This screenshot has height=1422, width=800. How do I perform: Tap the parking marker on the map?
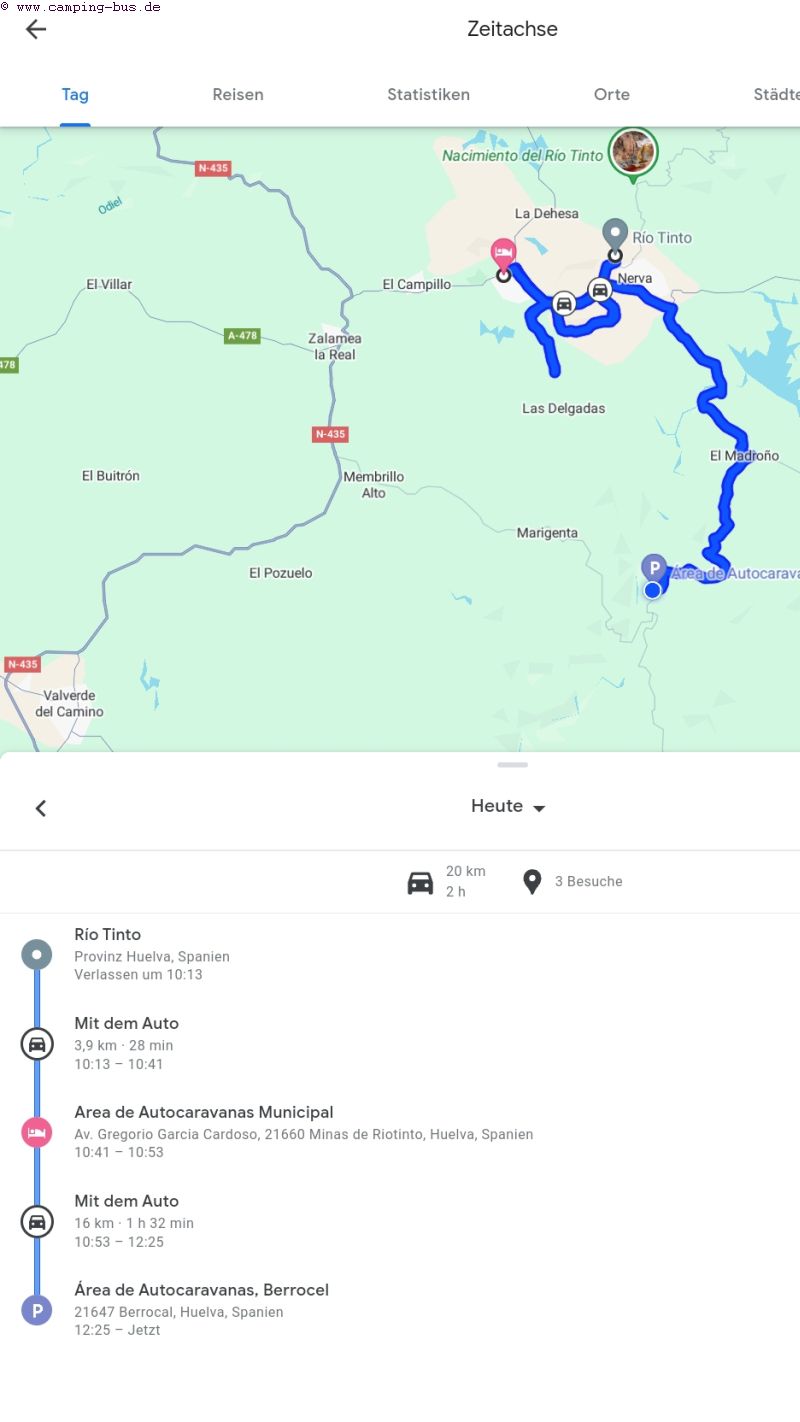coord(653,567)
